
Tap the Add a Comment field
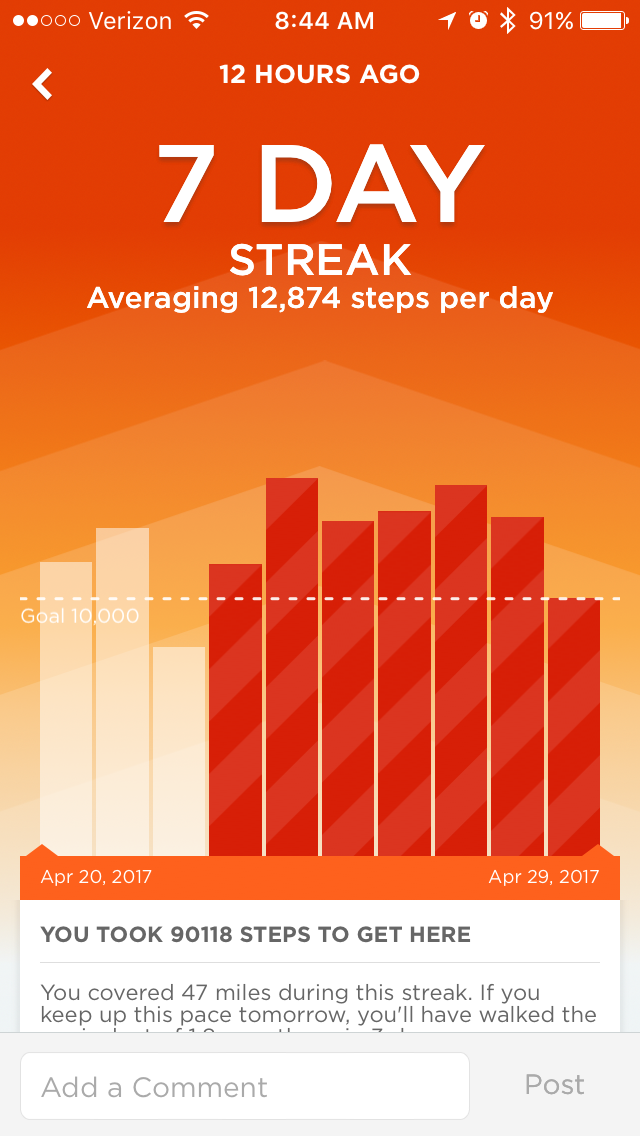245,1086
